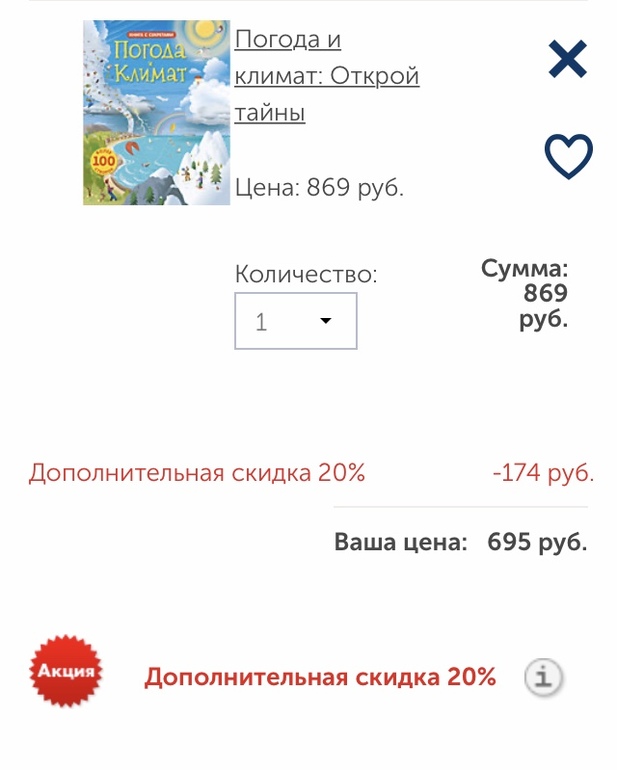617x770 pixels.
Task: Open the "Погода и климат: Открой тайны" link
Action: 326,76
